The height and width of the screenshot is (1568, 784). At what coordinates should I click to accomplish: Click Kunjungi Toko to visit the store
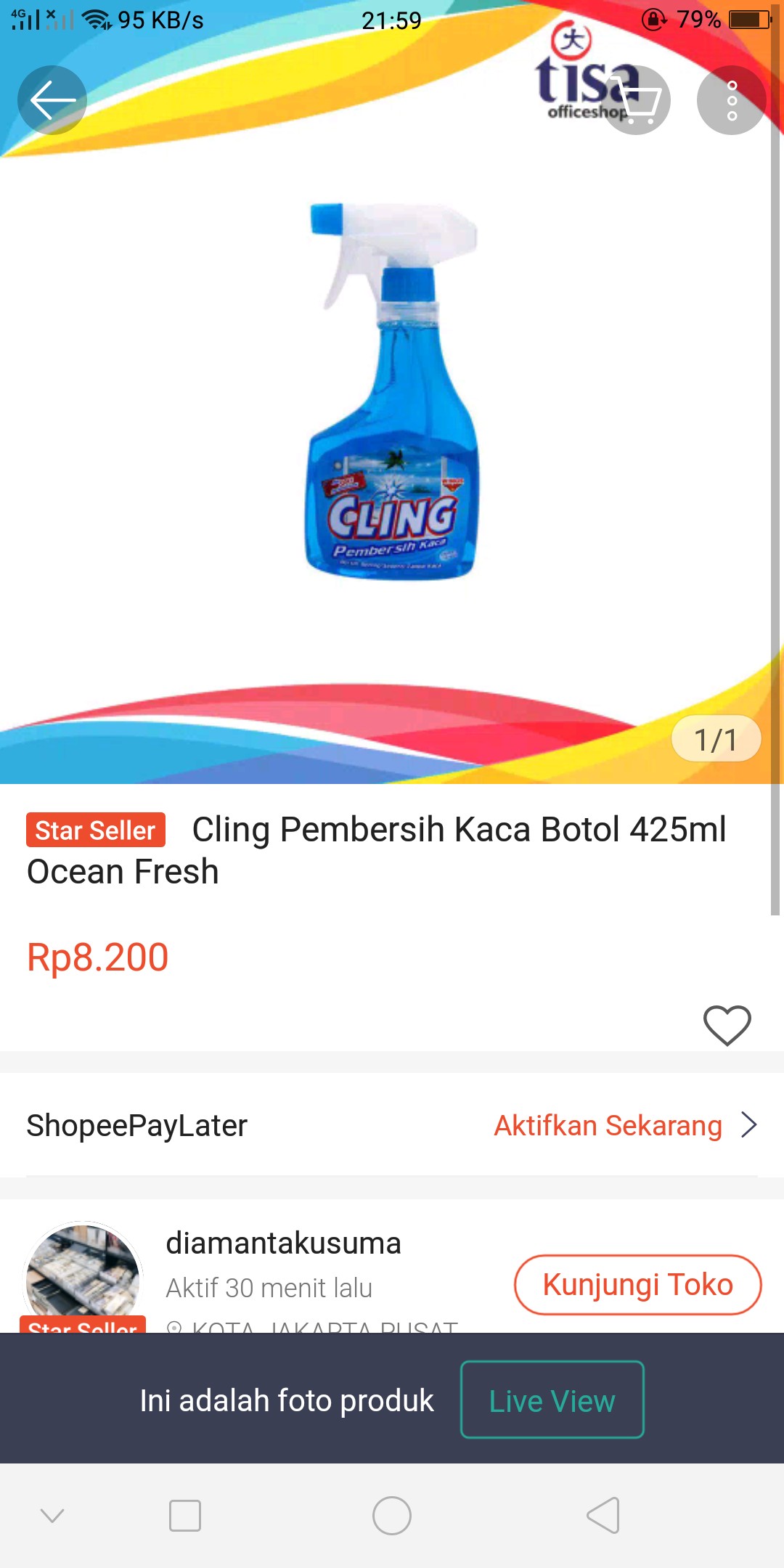tap(637, 1284)
